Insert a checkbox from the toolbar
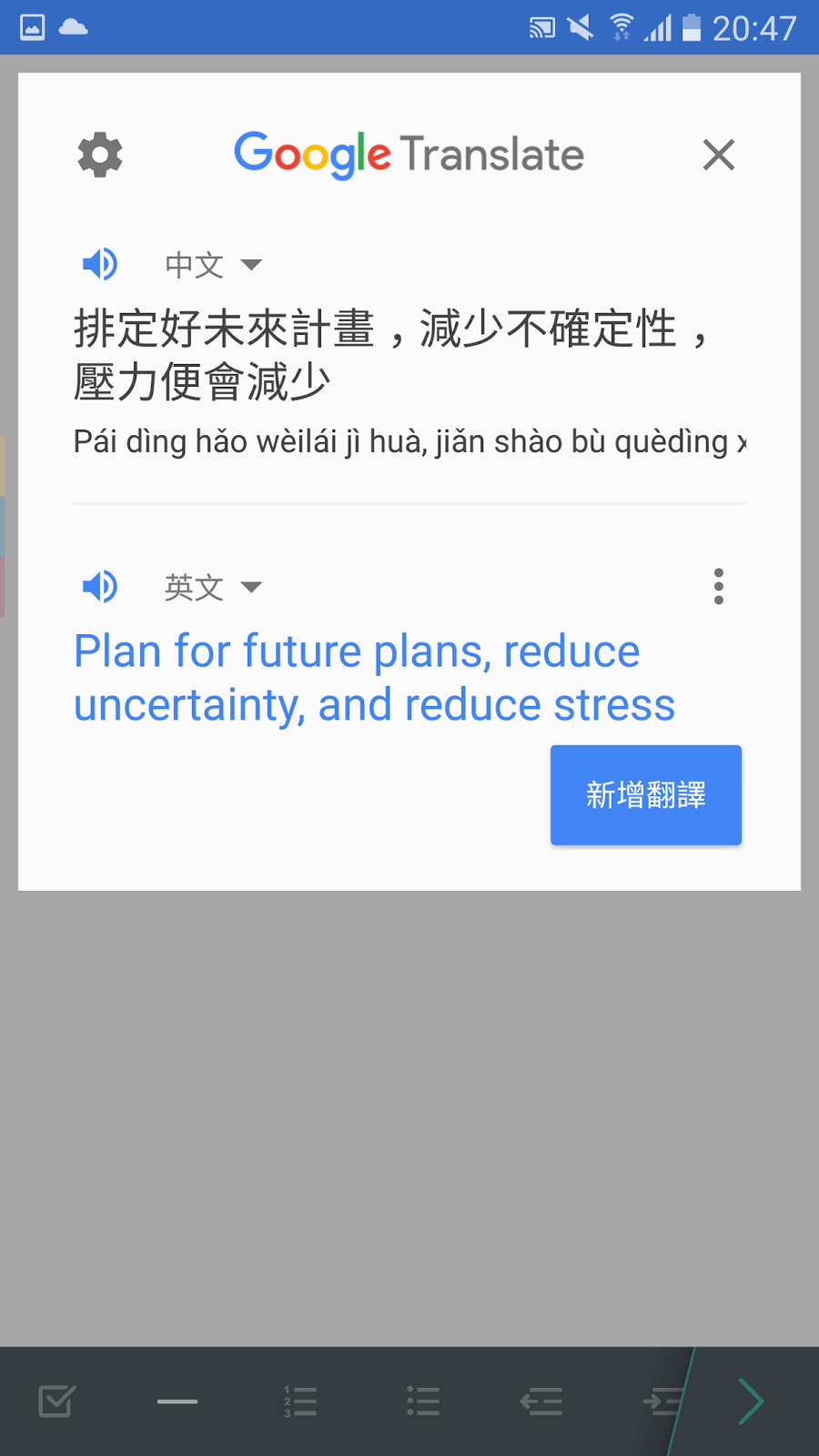The width and height of the screenshot is (819, 1456). click(x=57, y=1401)
